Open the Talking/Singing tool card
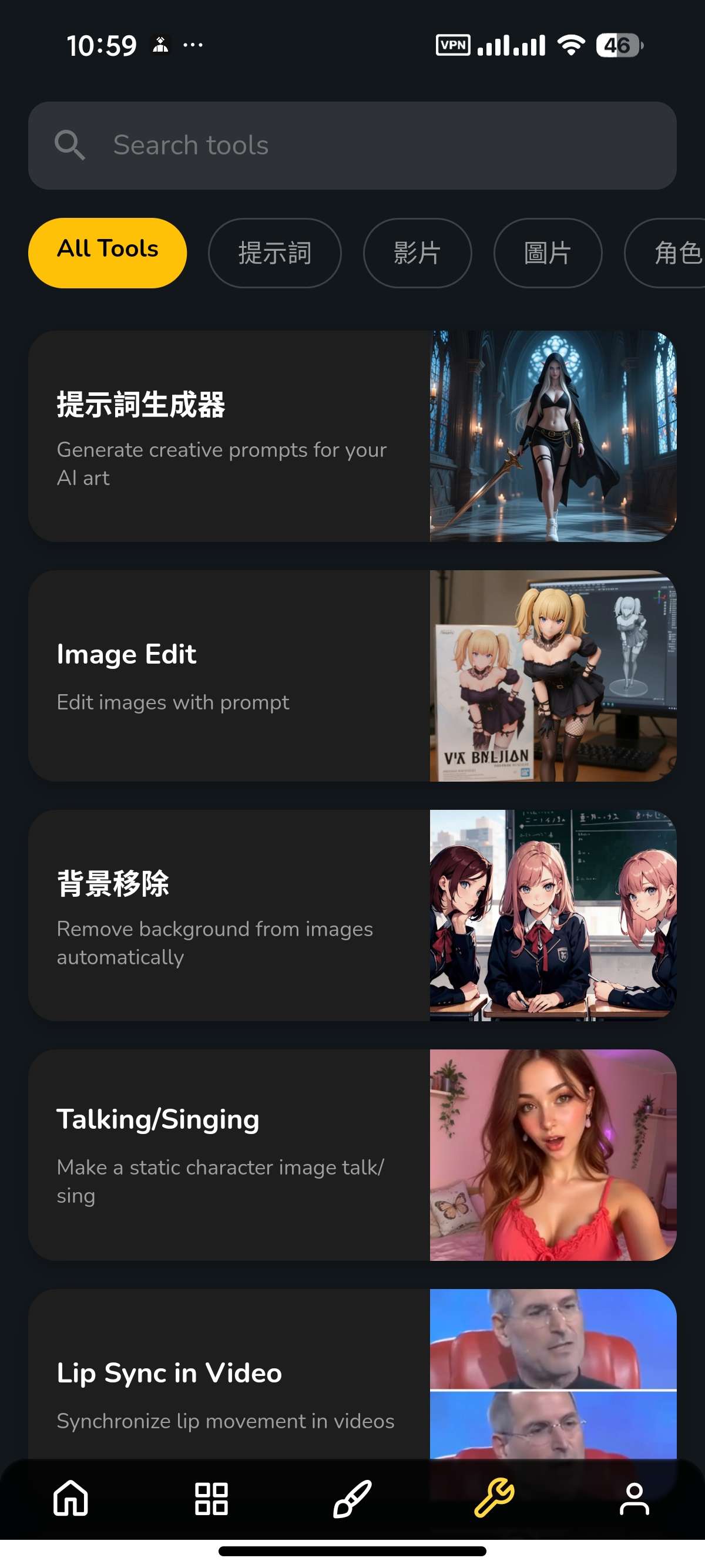The height and width of the screenshot is (1568, 705). pos(352,1155)
